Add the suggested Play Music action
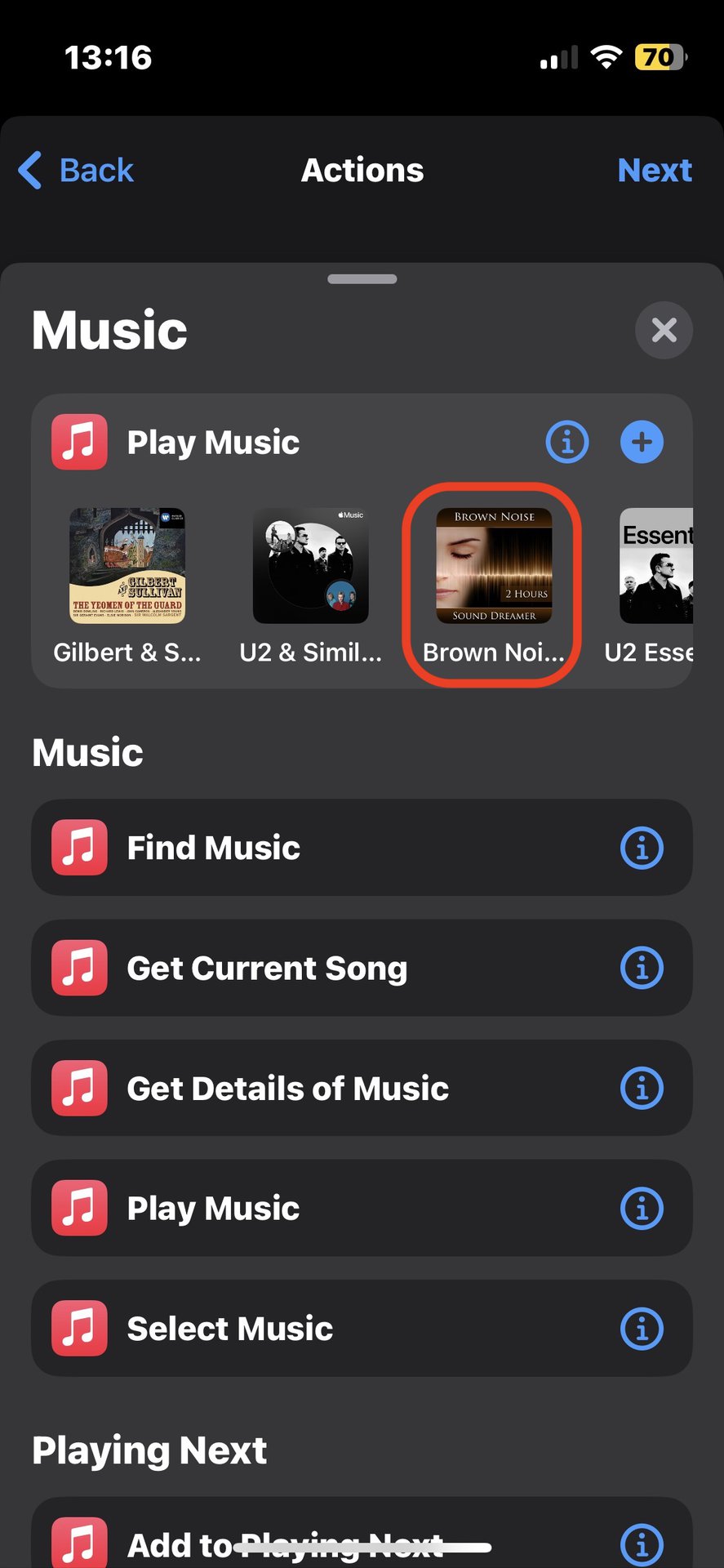Viewport: 724px width, 1568px height. tap(642, 443)
